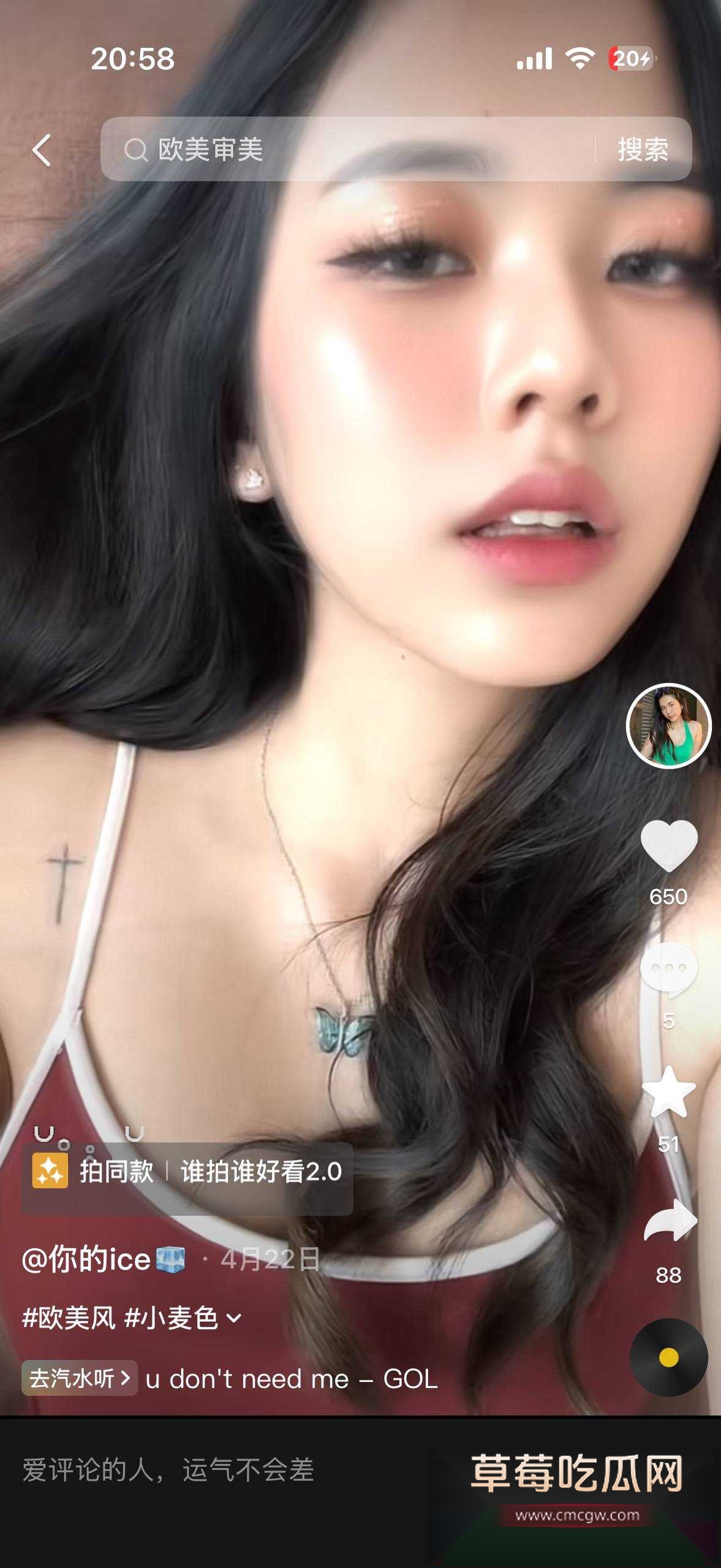Open the creator's profile avatar

tap(668, 725)
